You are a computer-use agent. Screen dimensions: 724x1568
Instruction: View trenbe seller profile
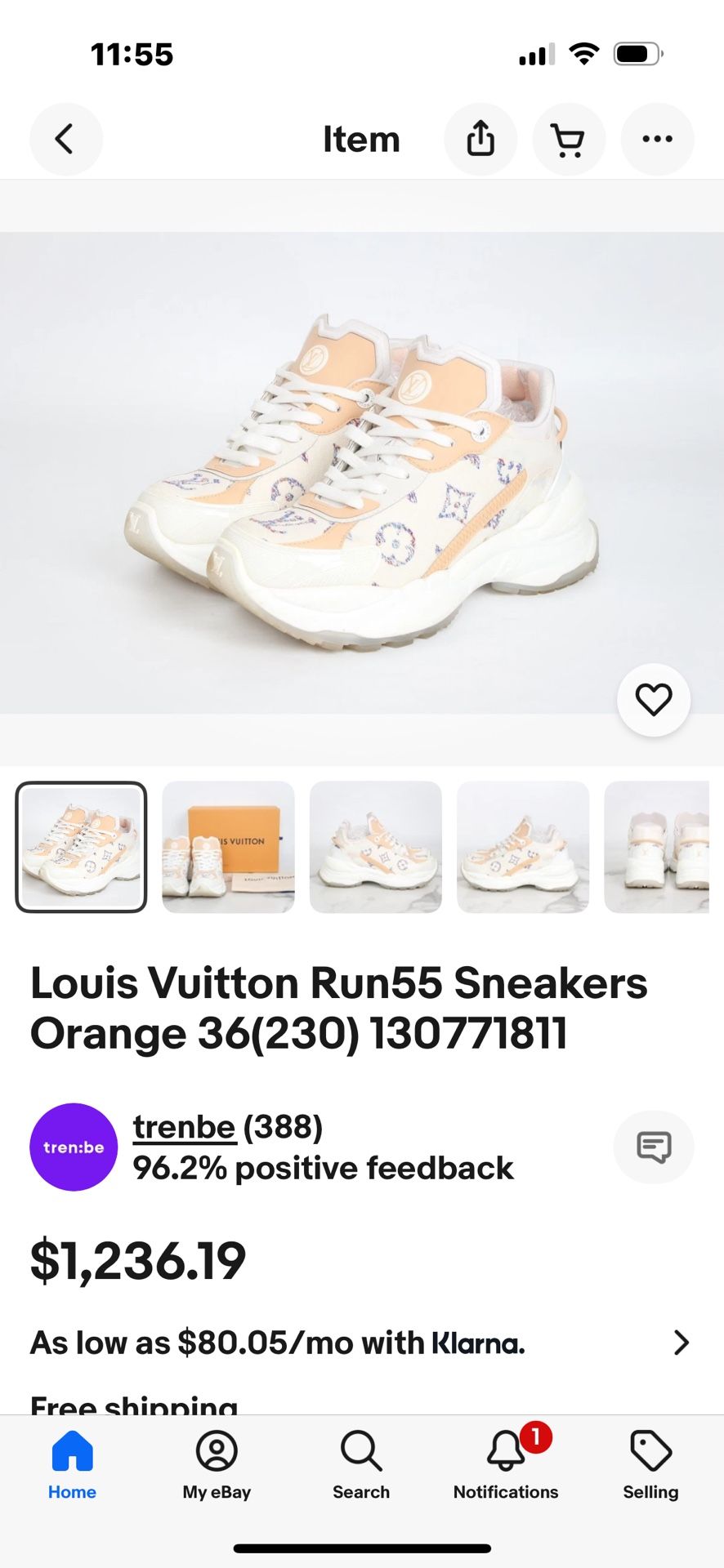click(185, 1126)
